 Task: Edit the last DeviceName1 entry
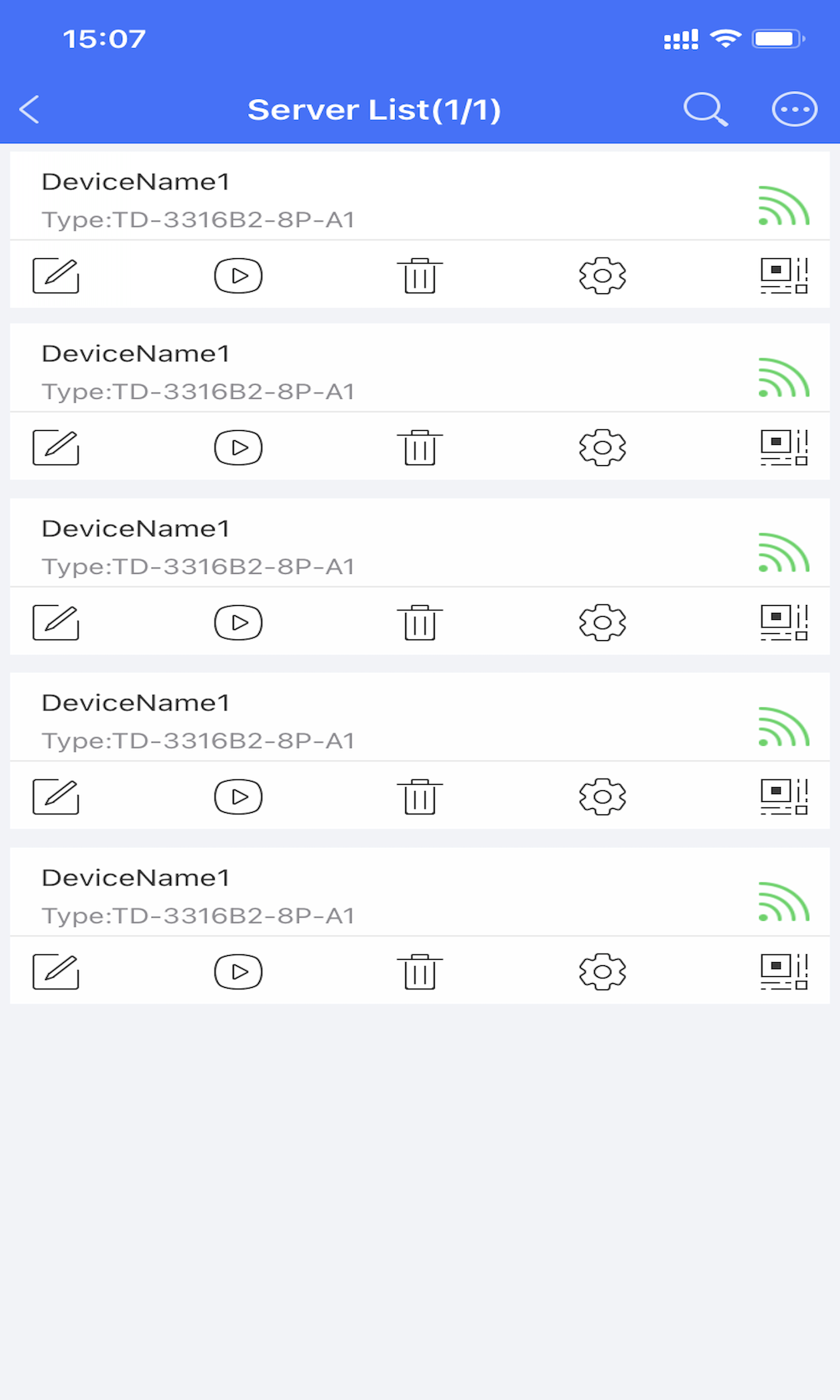[x=56, y=972]
